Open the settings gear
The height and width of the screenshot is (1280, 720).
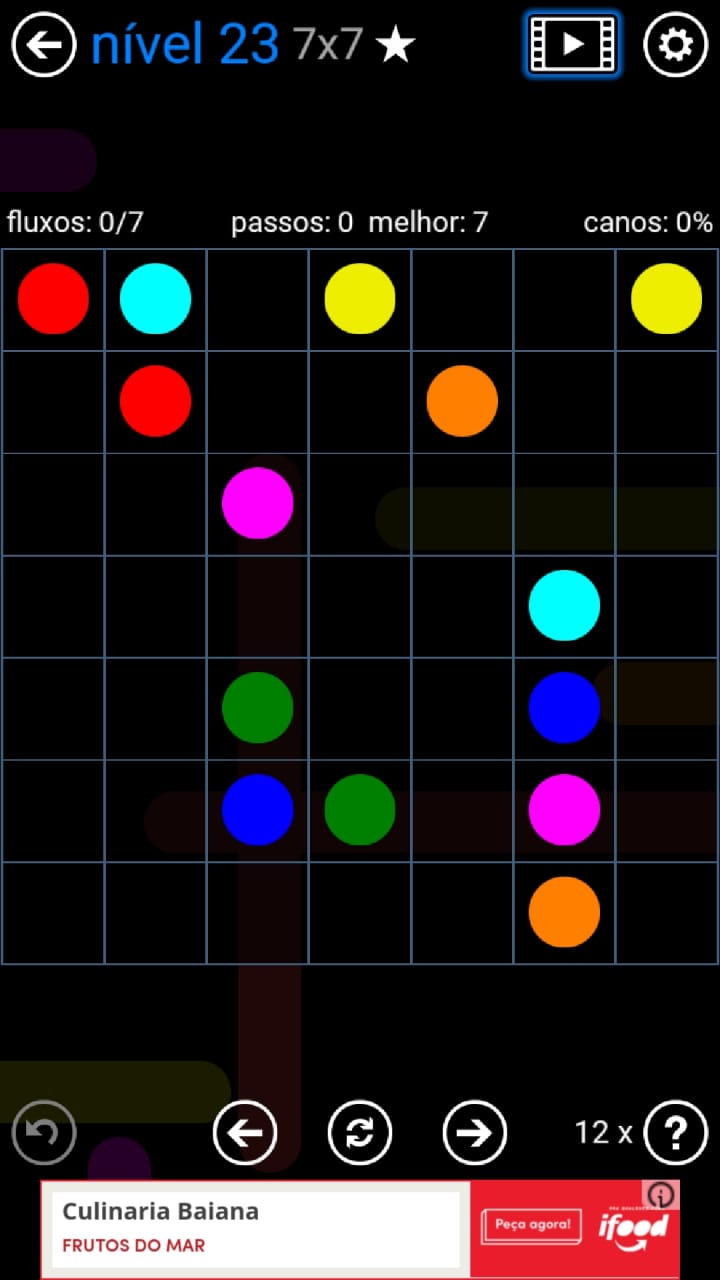(x=675, y=45)
